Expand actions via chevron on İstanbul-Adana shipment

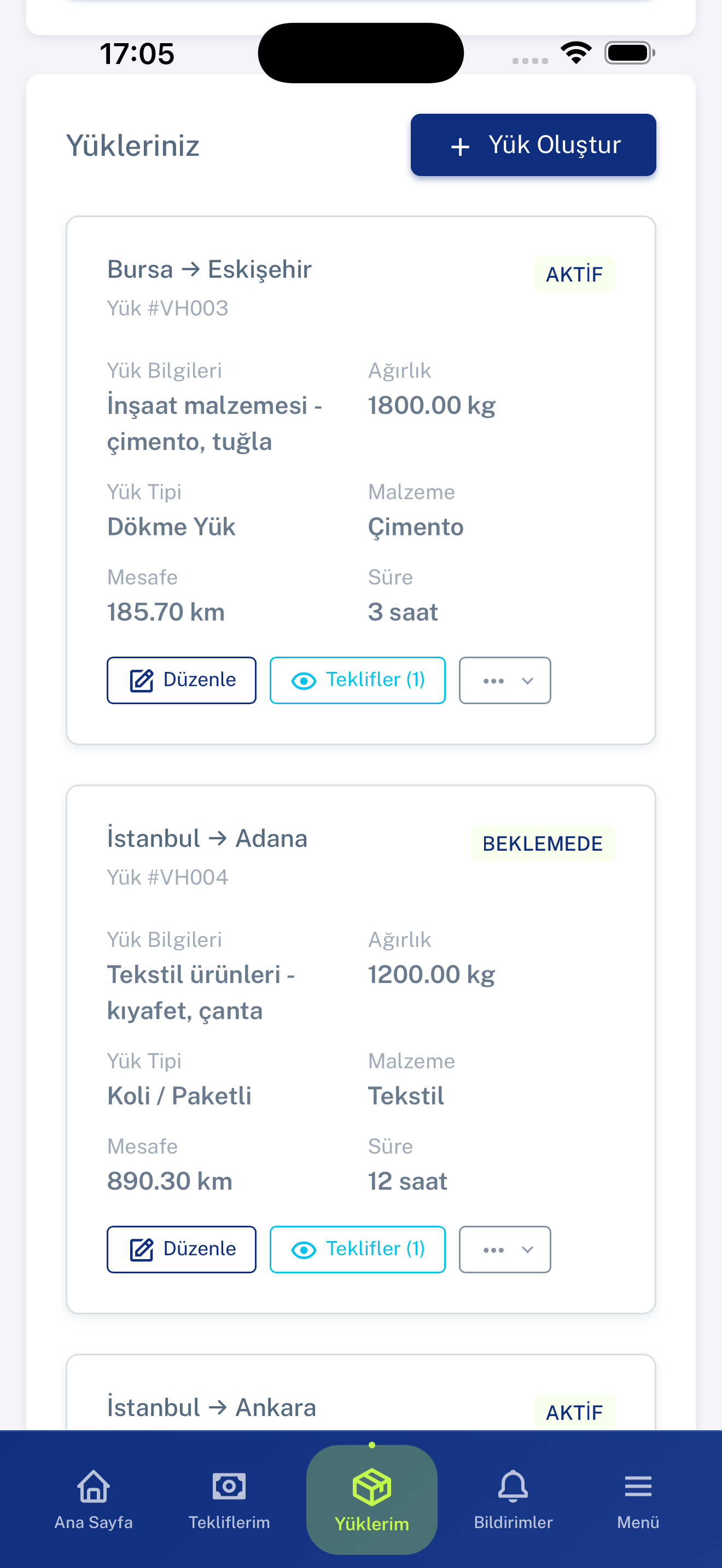tap(527, 1249)
